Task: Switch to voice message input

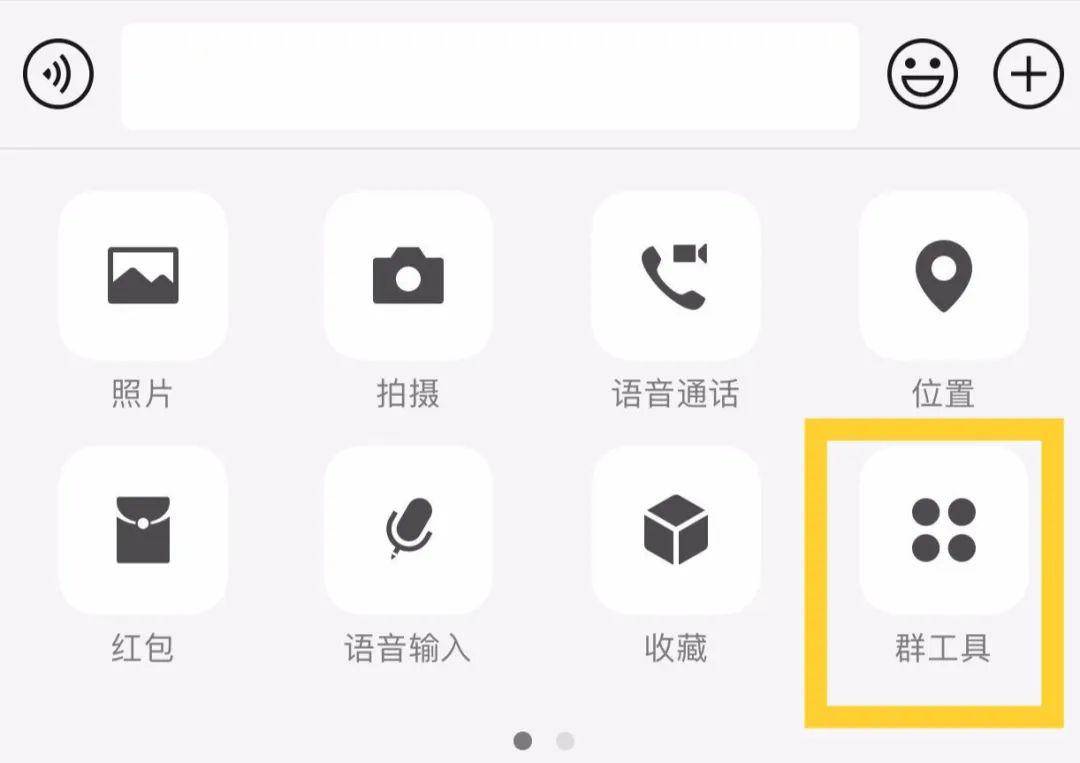Action: point(58,75)
